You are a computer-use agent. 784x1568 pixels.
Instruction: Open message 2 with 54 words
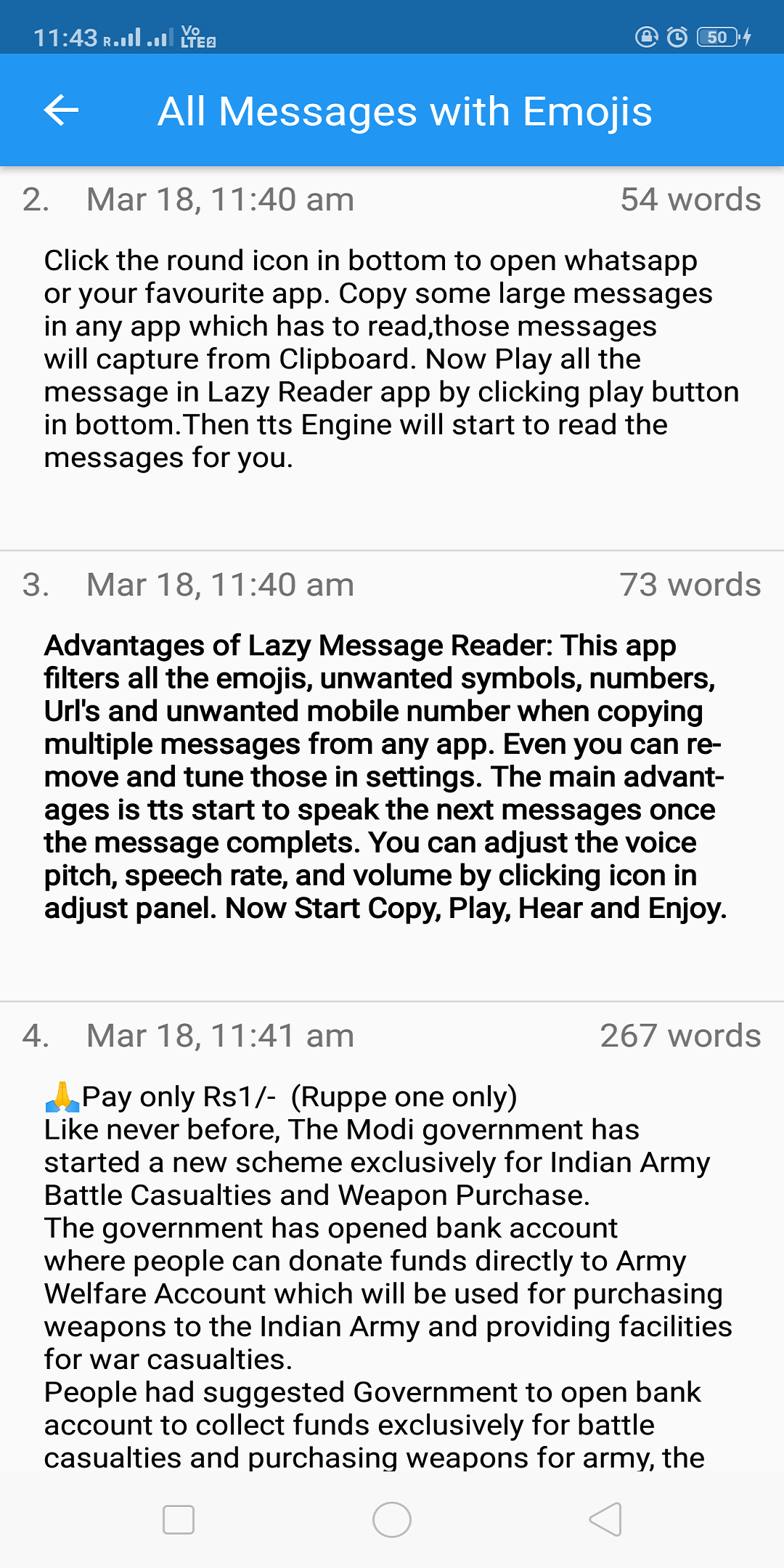[392, 359]
